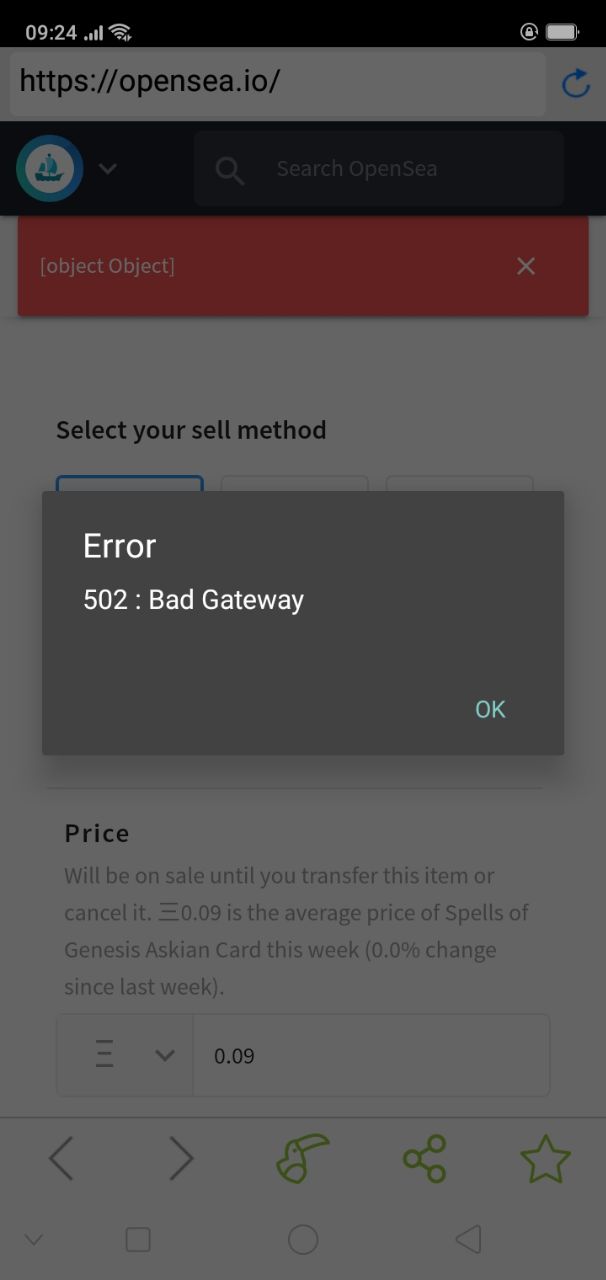
Task: Bookmark the page with the star icon
Action: [545, 1159]
